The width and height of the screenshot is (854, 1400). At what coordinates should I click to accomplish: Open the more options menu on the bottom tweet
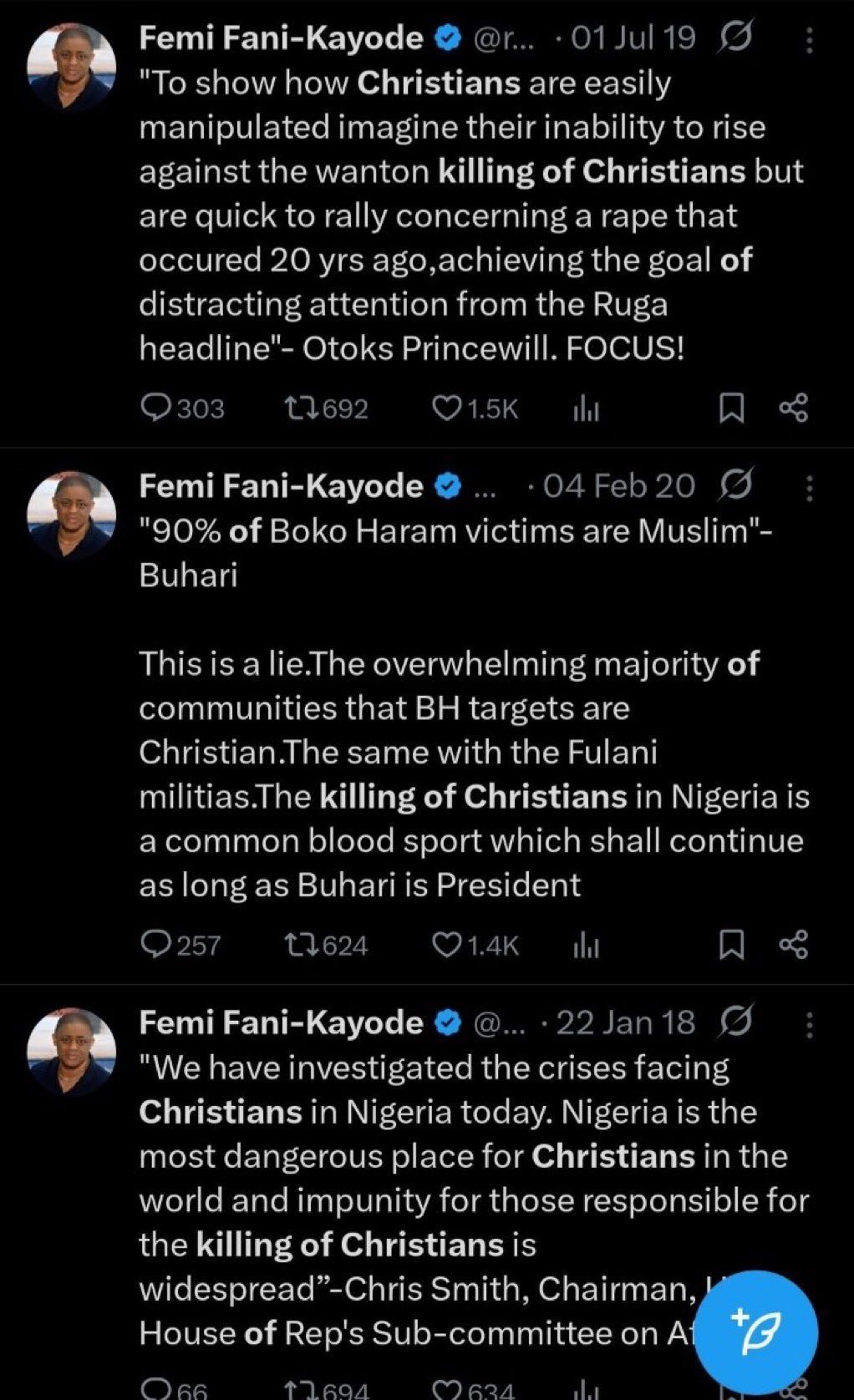(808, 1021)
